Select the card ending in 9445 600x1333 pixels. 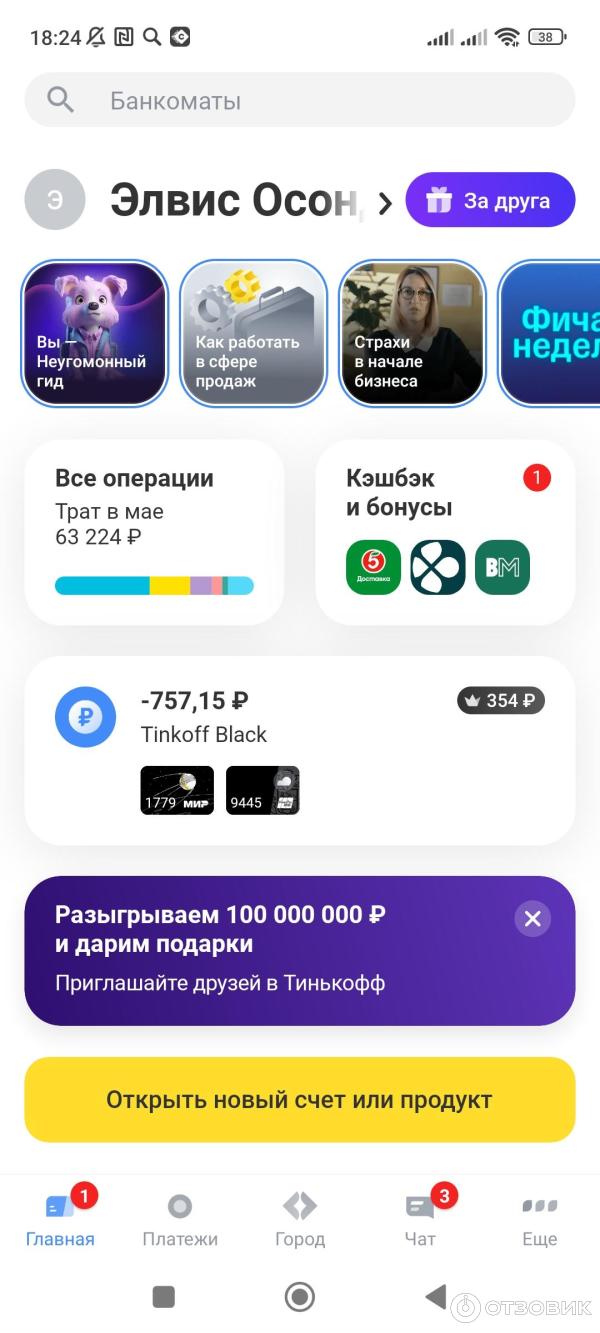point(263,790)
